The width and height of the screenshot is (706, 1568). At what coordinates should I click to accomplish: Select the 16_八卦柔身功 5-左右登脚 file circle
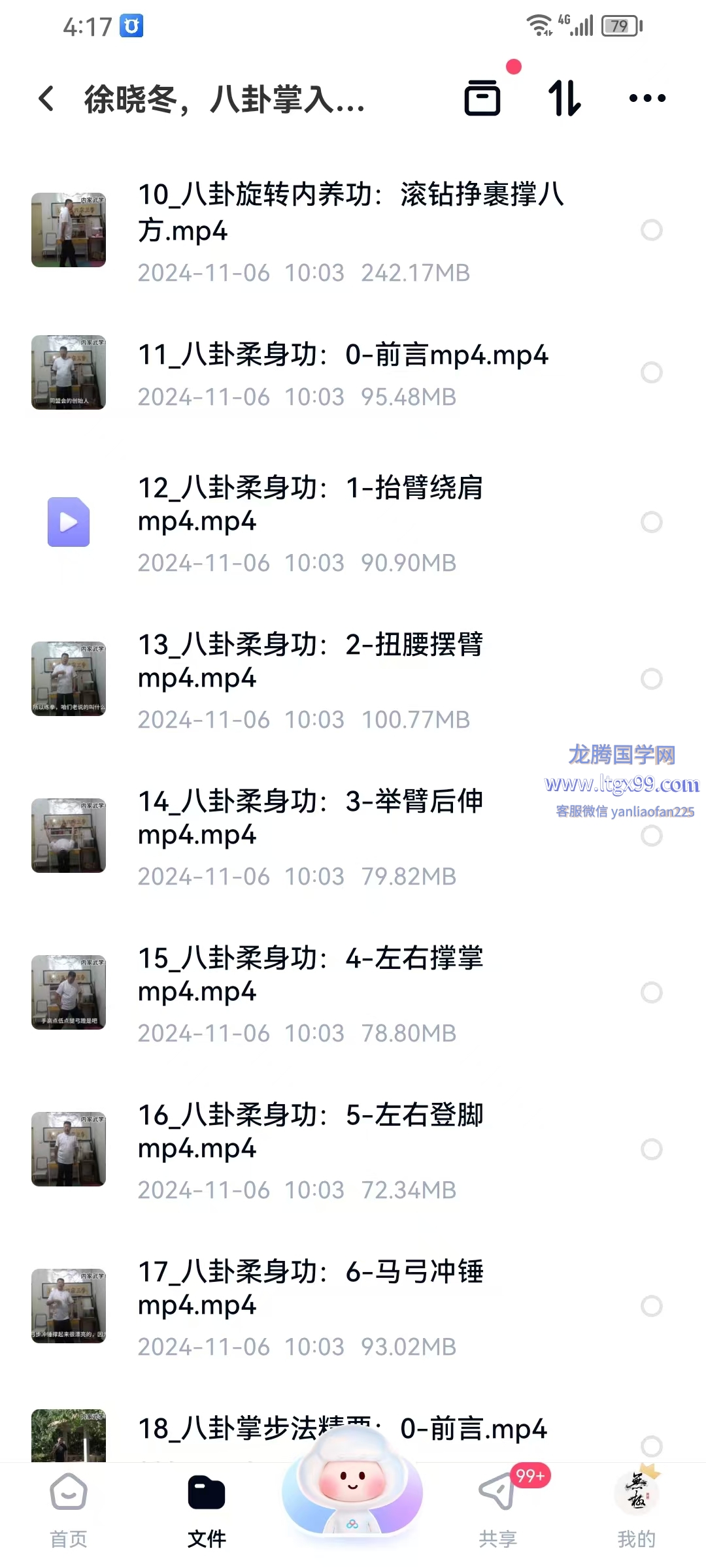[651, 1149]
